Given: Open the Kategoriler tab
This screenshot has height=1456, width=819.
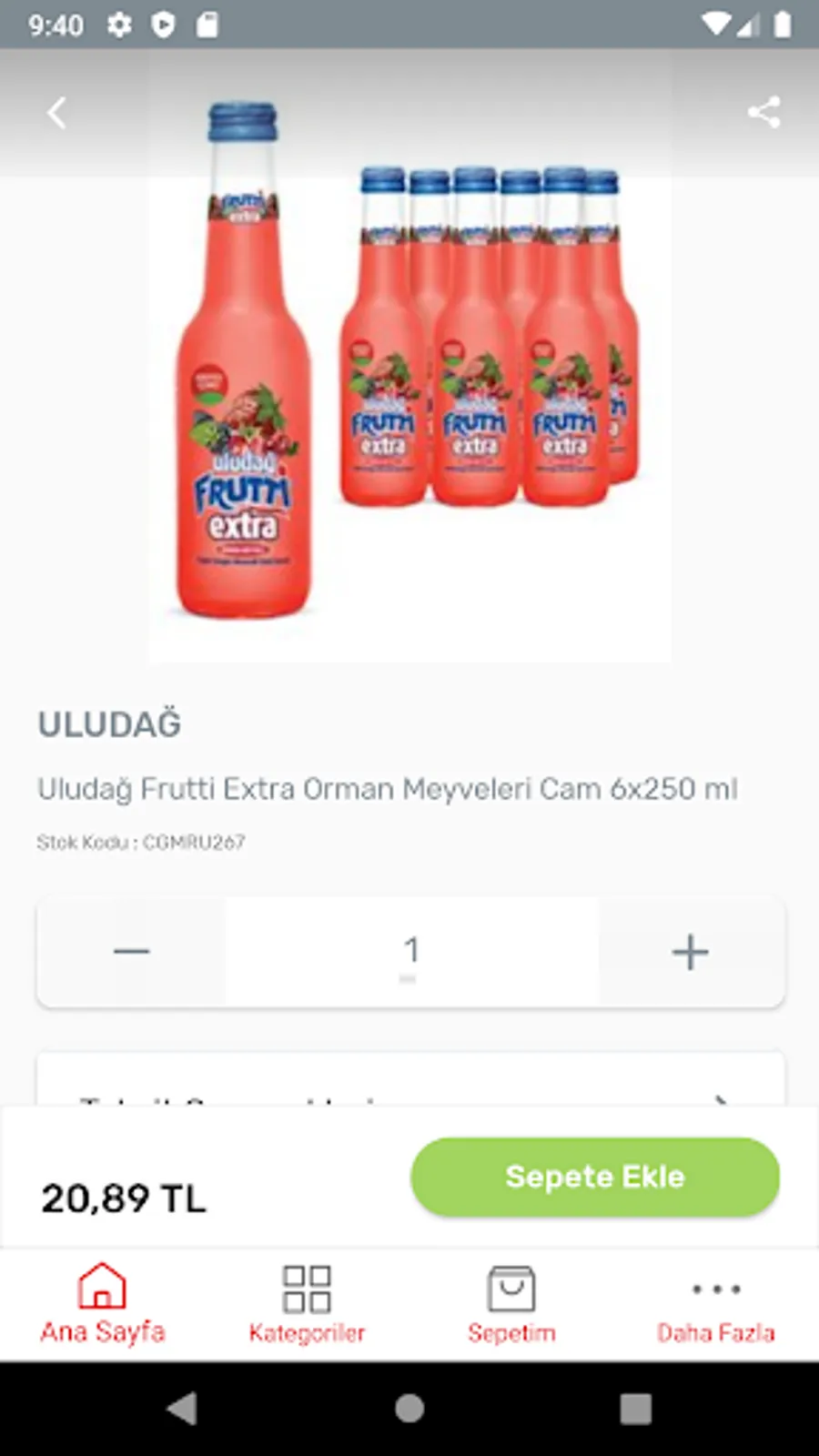Looking at the screenshot, I should pos(307,1304).
